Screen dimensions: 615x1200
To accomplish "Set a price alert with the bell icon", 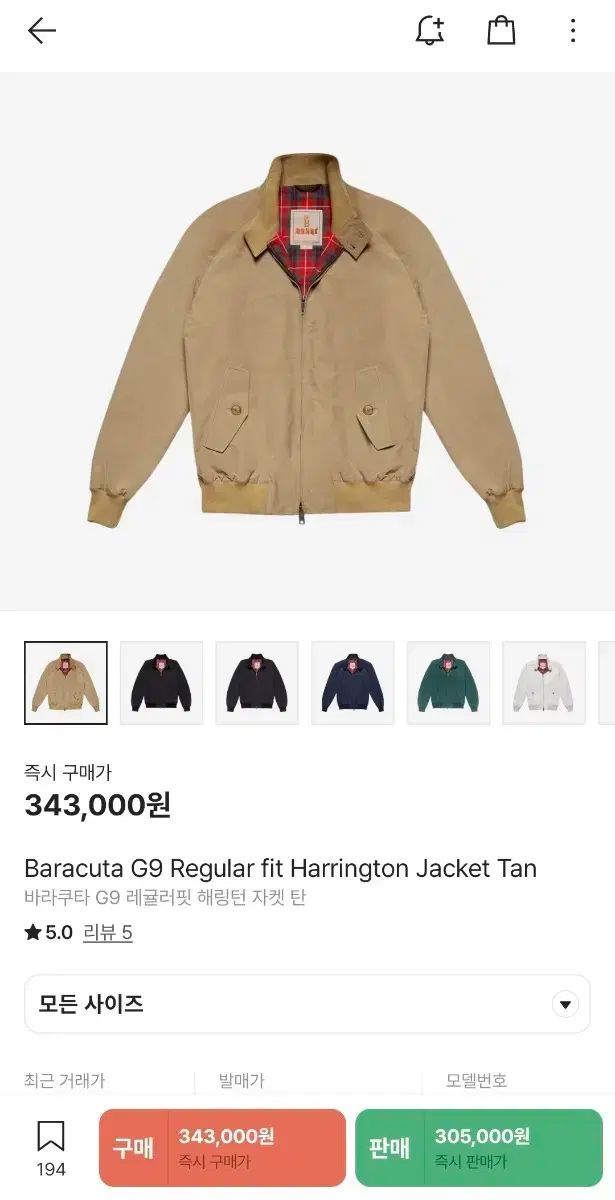I will [430, 31].
